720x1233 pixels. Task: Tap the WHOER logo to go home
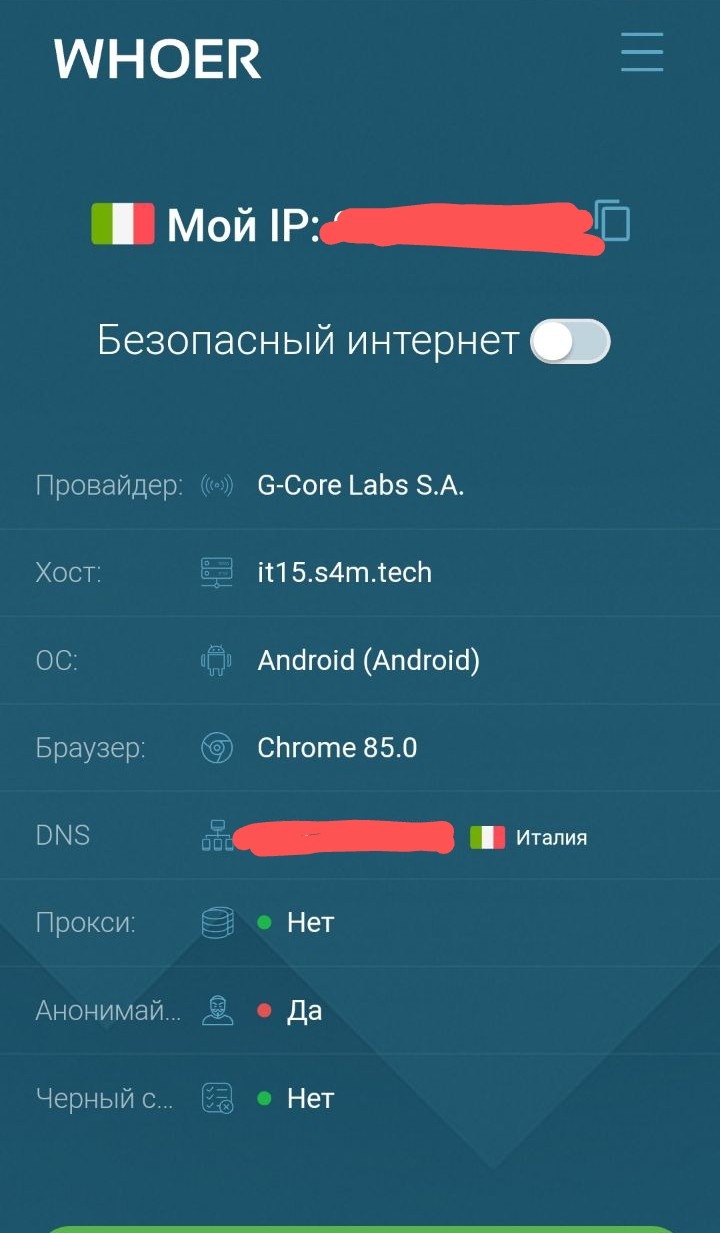pos(158,59)
